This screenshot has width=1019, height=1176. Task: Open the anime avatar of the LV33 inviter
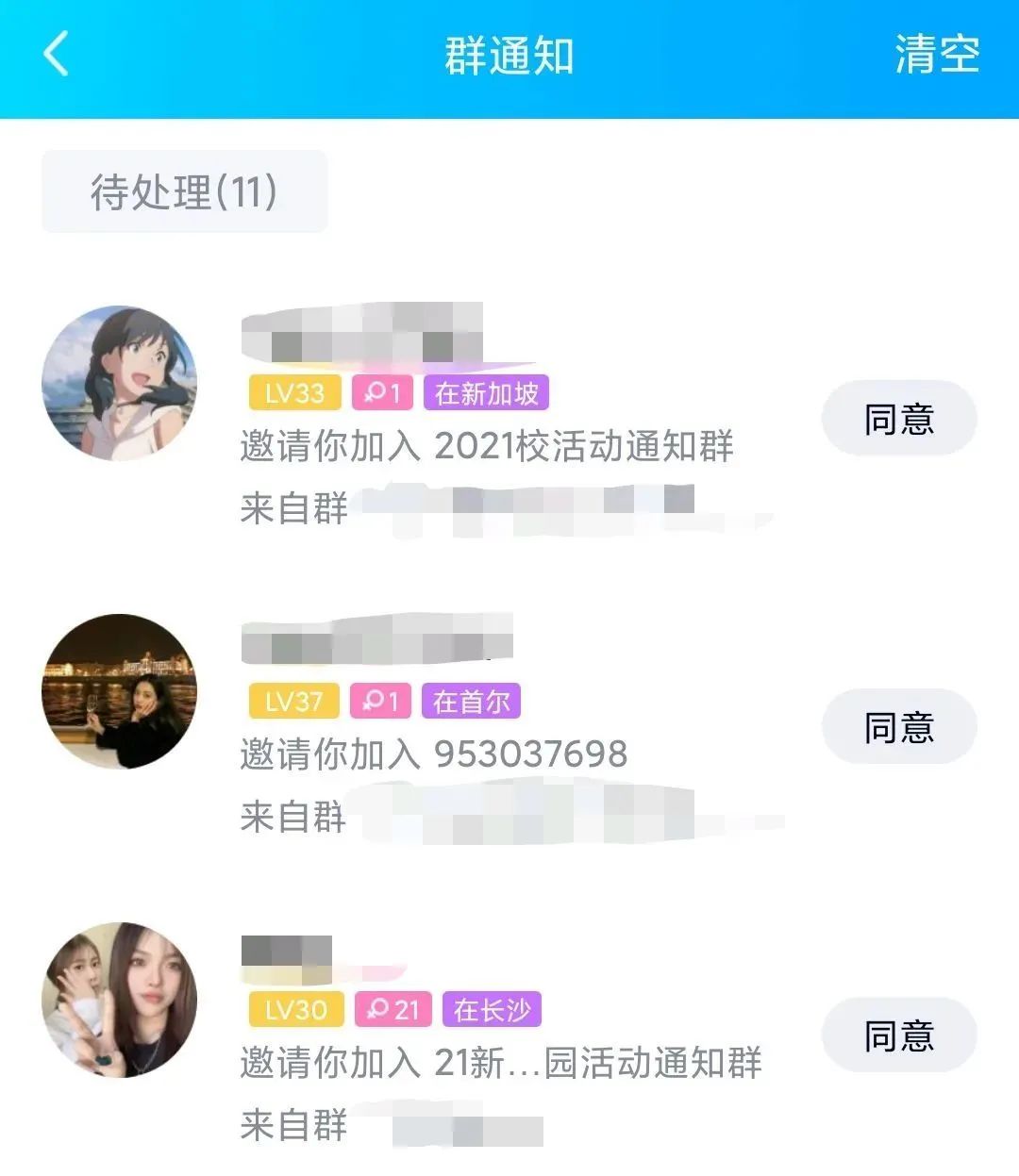pos(120,383)
